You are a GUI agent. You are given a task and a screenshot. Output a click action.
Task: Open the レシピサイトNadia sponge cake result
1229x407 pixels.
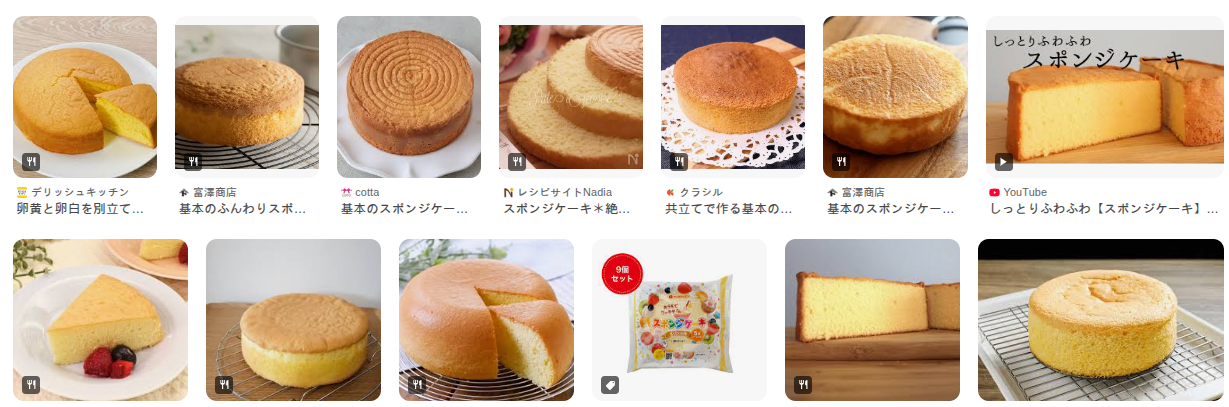click(x=571, y=97)
